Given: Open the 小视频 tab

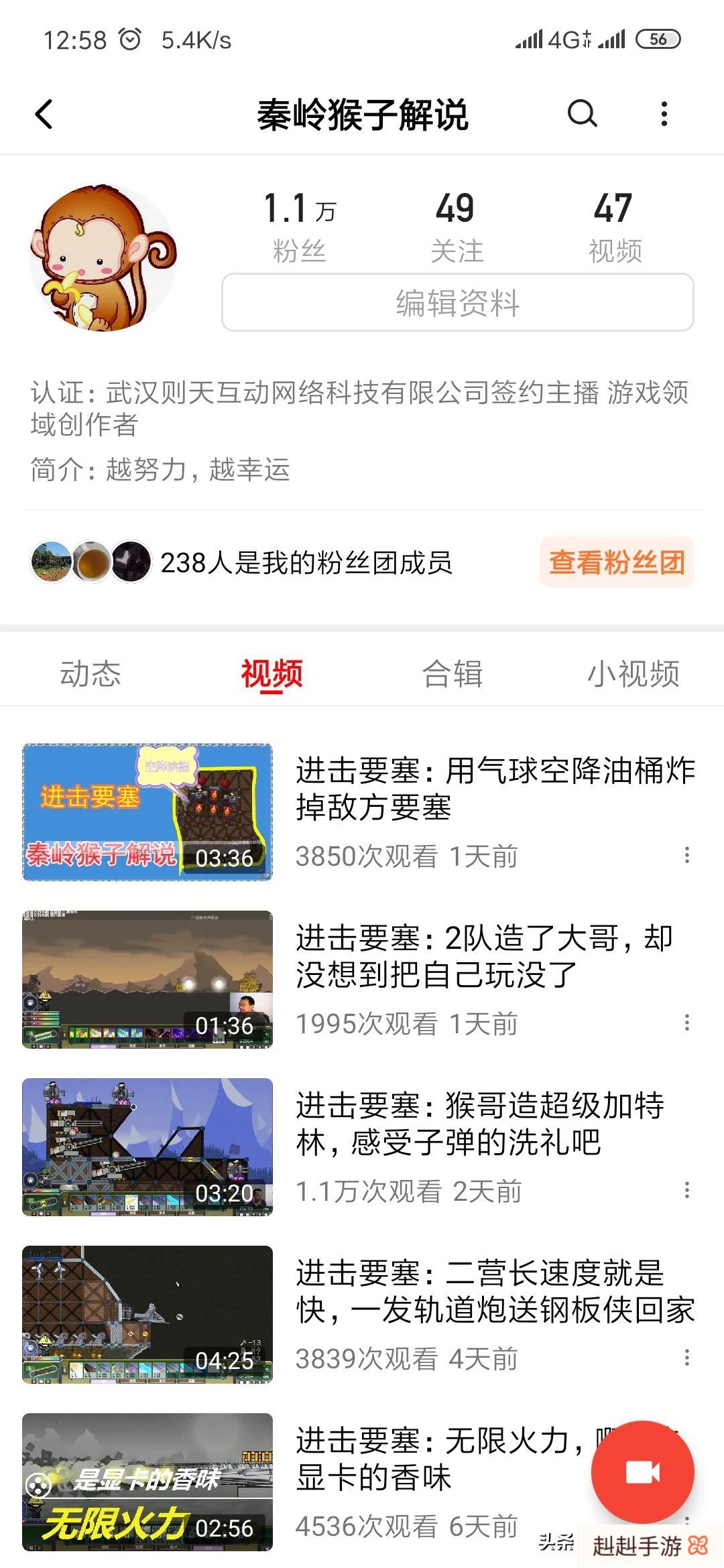Looking at the screenshot, I should pos(633,673).
